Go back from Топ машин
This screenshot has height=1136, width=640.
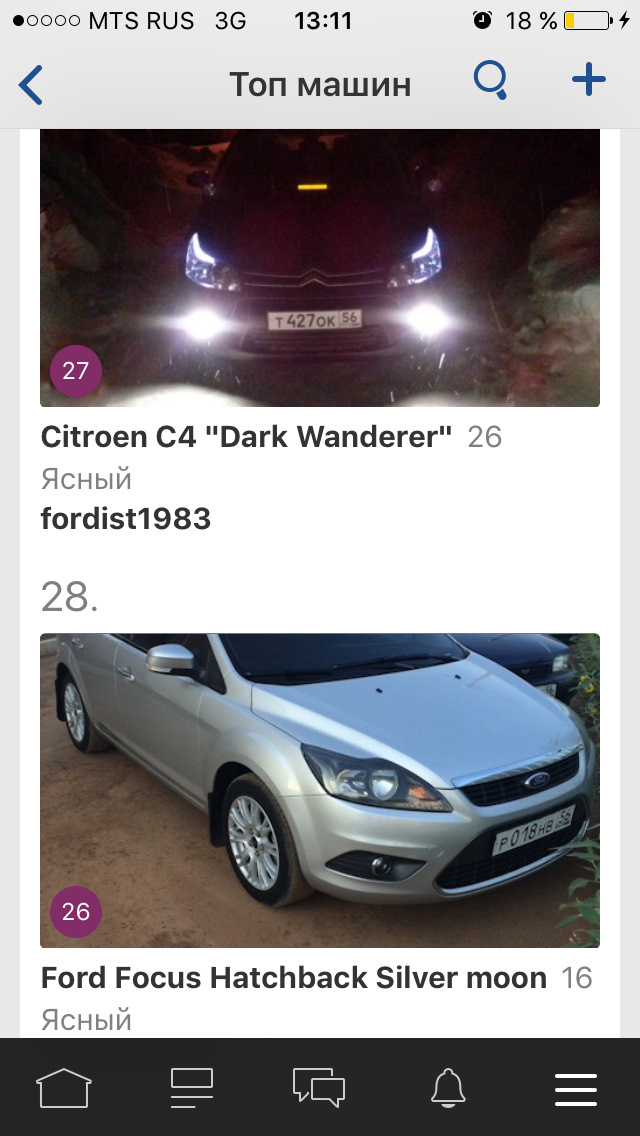tap(32, 85)
